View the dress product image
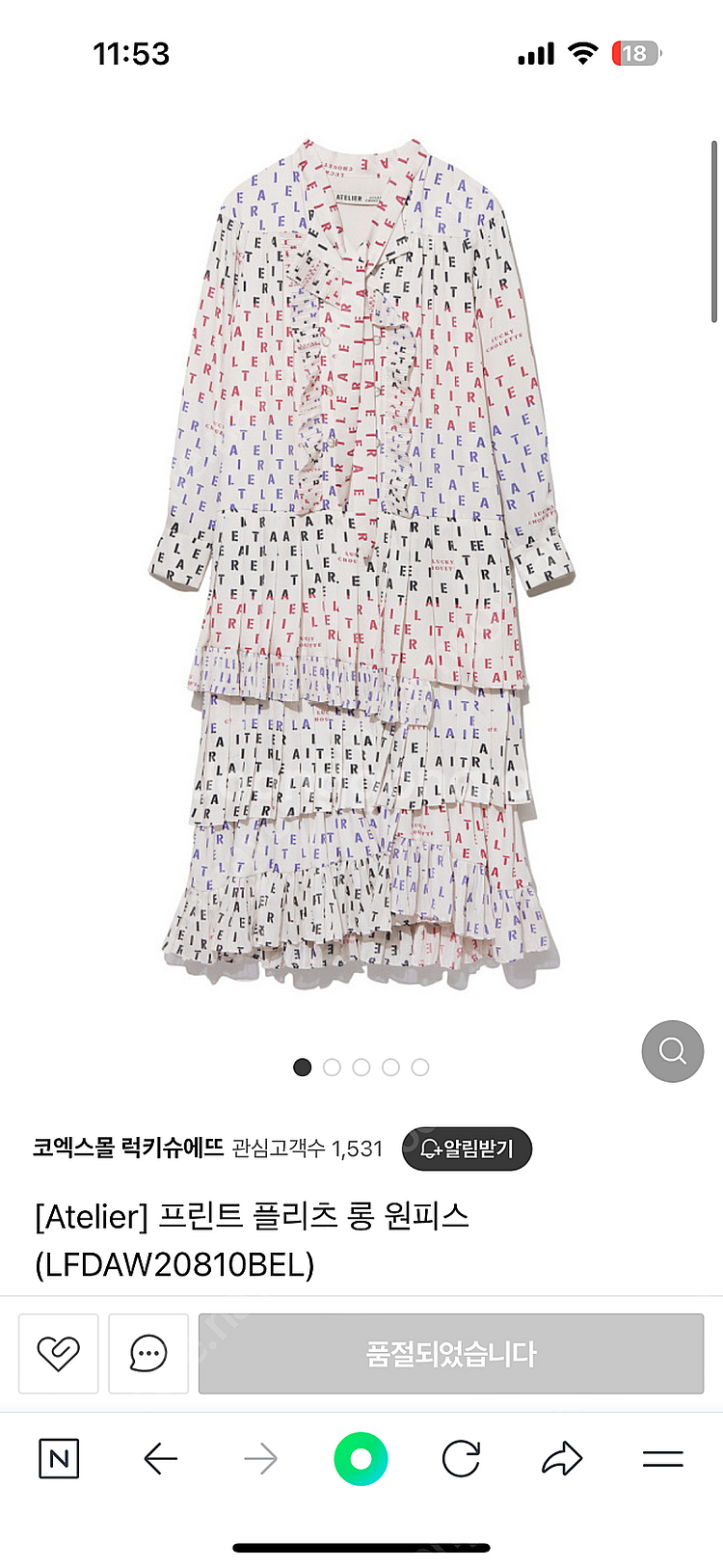 (x=361, y=559)
